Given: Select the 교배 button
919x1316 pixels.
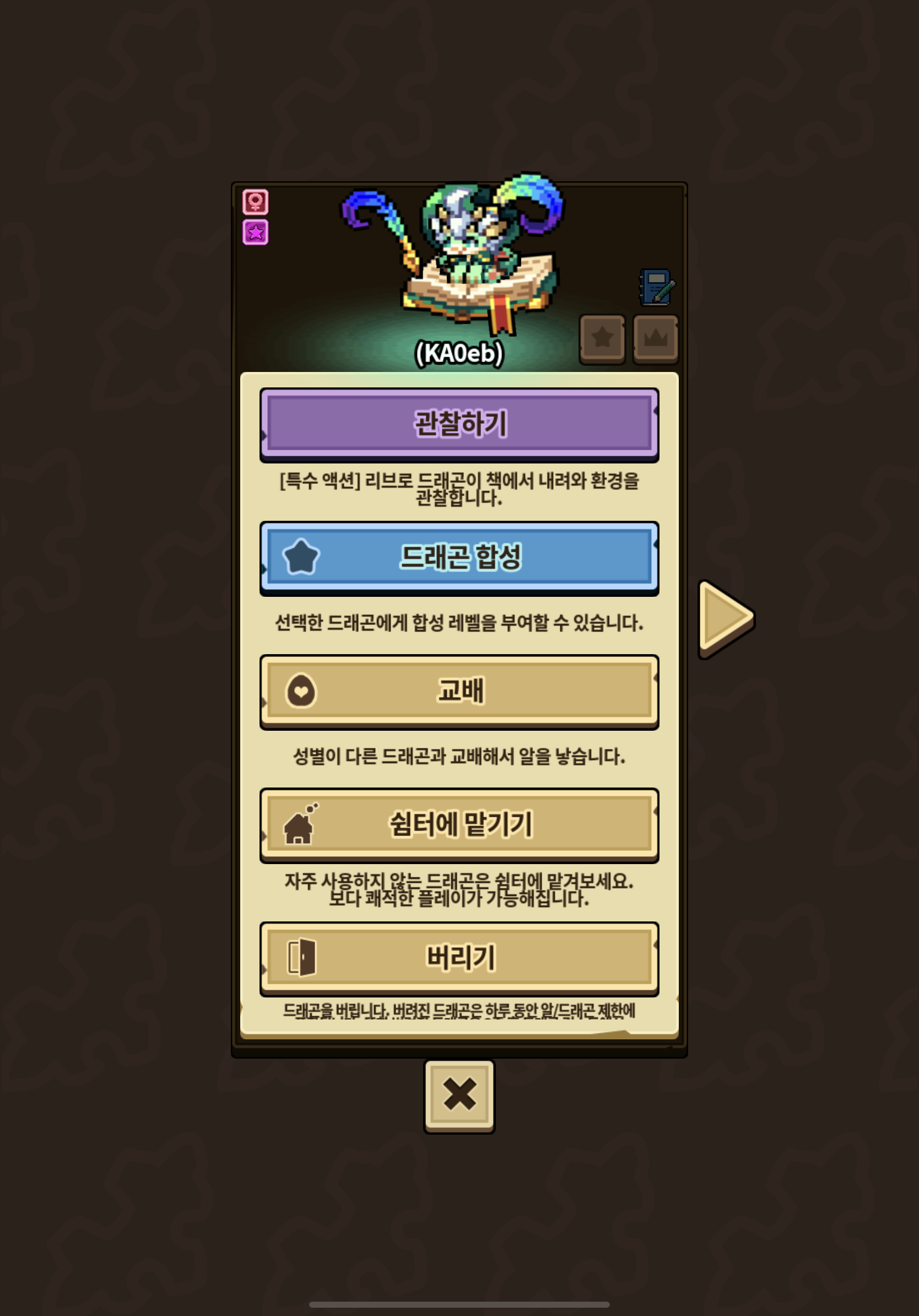Looking at the screenshot, I should [x=459, y=692].
